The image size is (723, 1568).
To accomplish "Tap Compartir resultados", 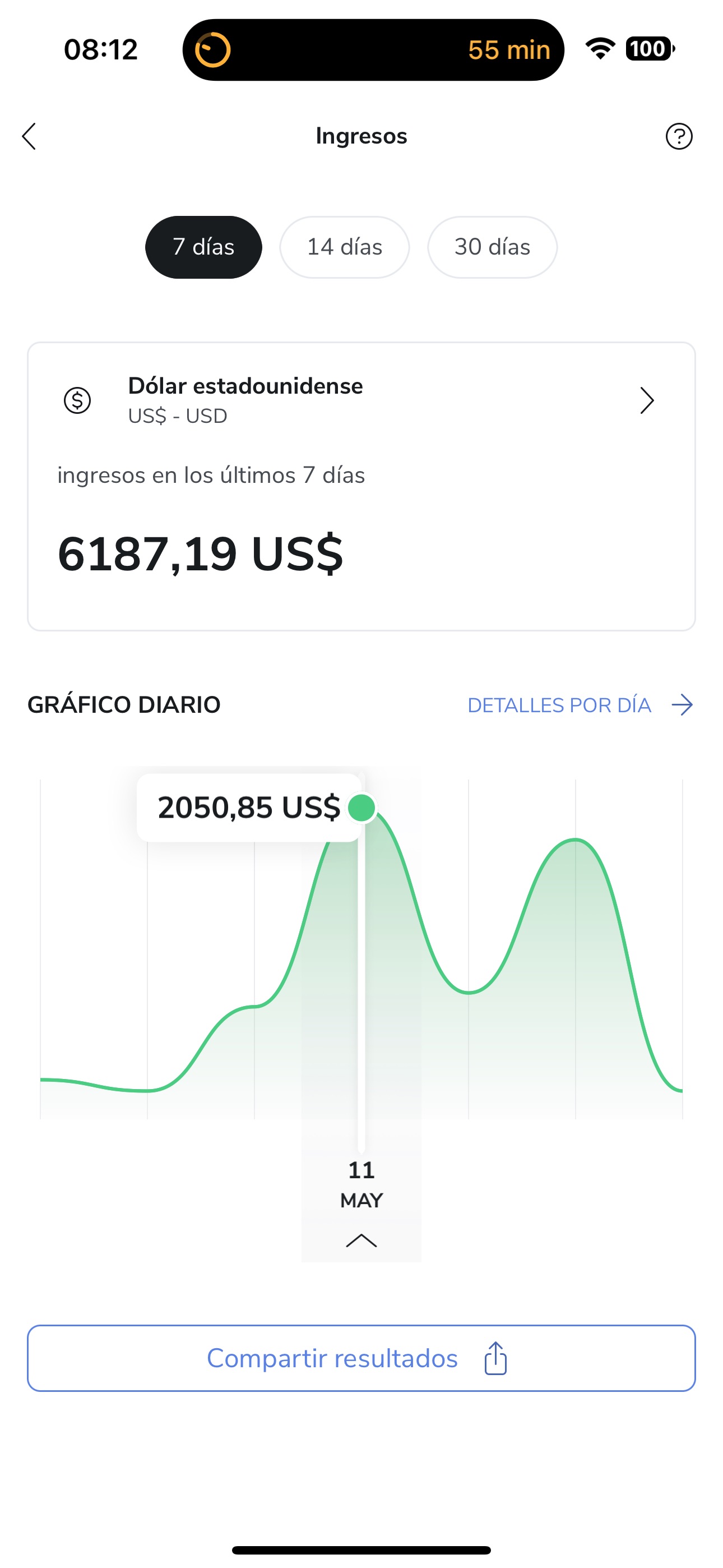I will pos(361,1358).
